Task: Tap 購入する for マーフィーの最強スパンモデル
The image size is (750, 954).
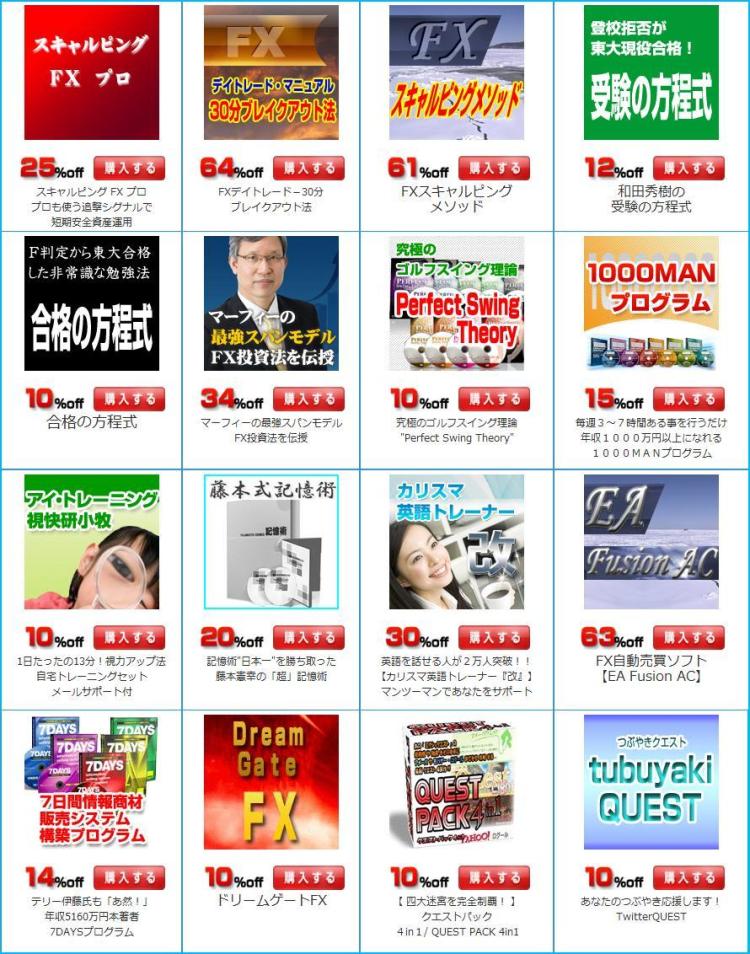Action: [x=309, y=400]
